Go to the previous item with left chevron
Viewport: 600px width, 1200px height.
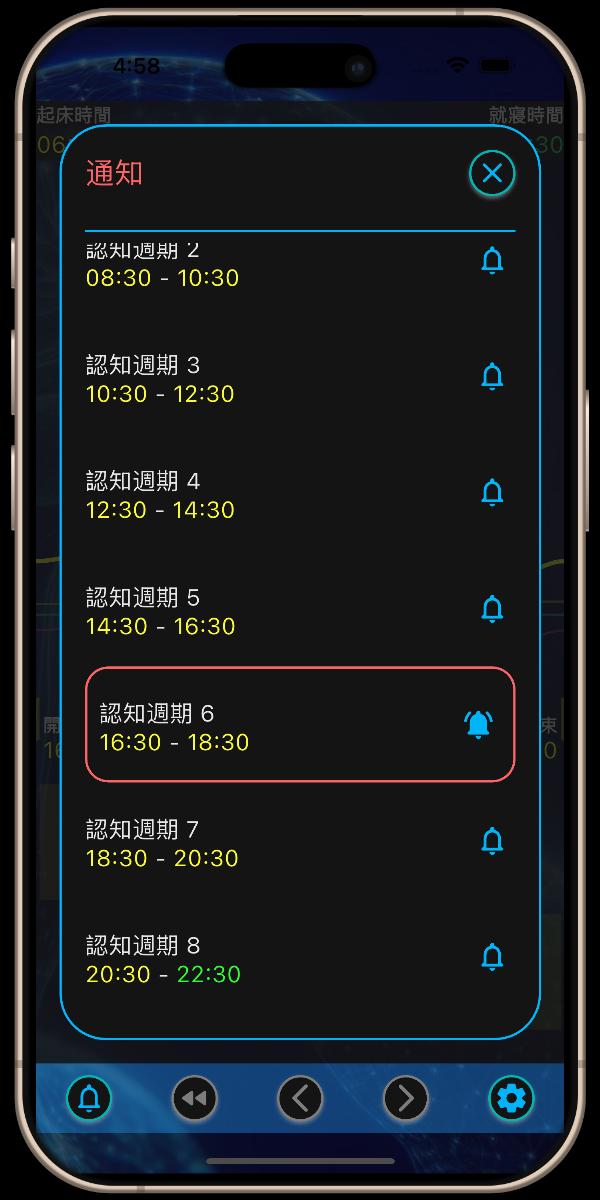pyautogui.click(x=300, y=1099)
